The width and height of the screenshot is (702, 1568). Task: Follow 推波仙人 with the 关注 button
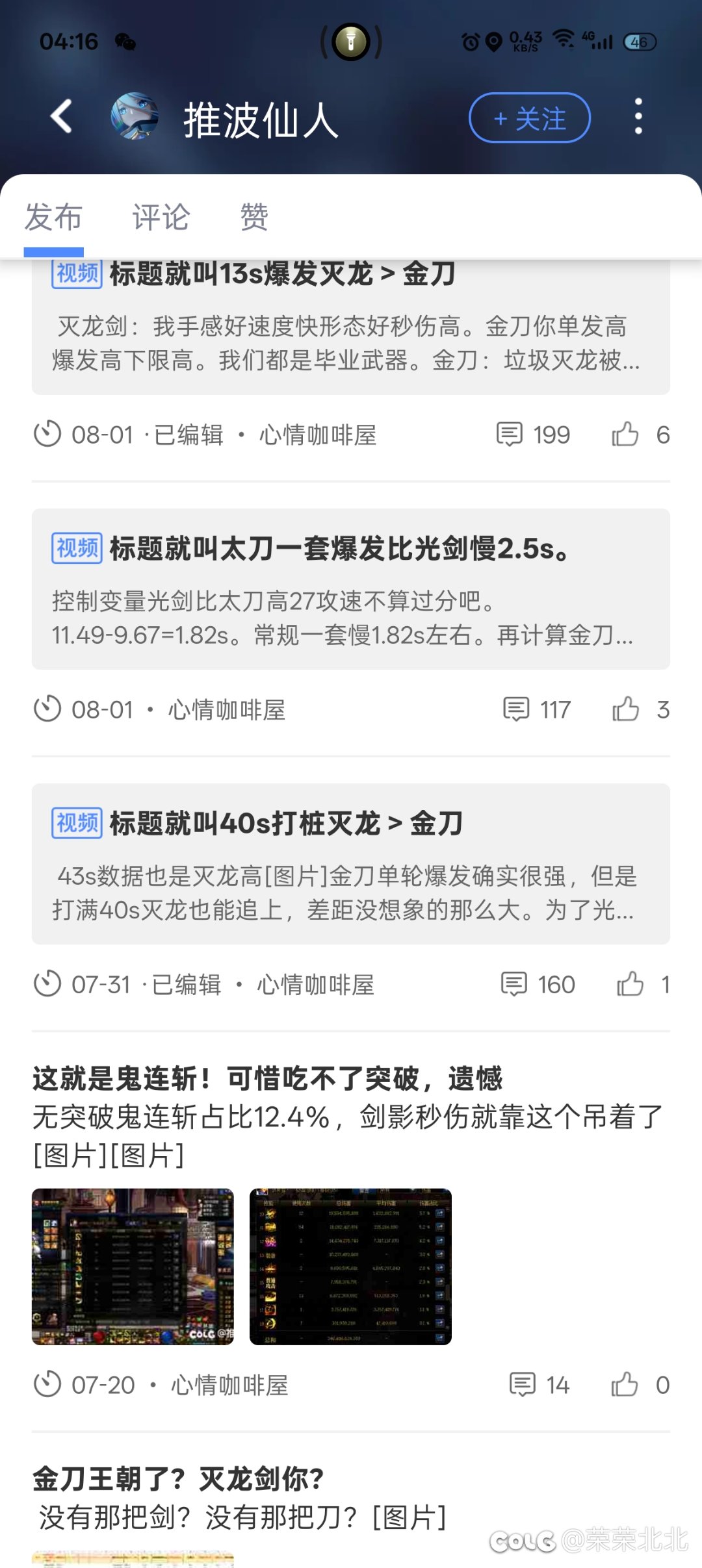(530, 118)
